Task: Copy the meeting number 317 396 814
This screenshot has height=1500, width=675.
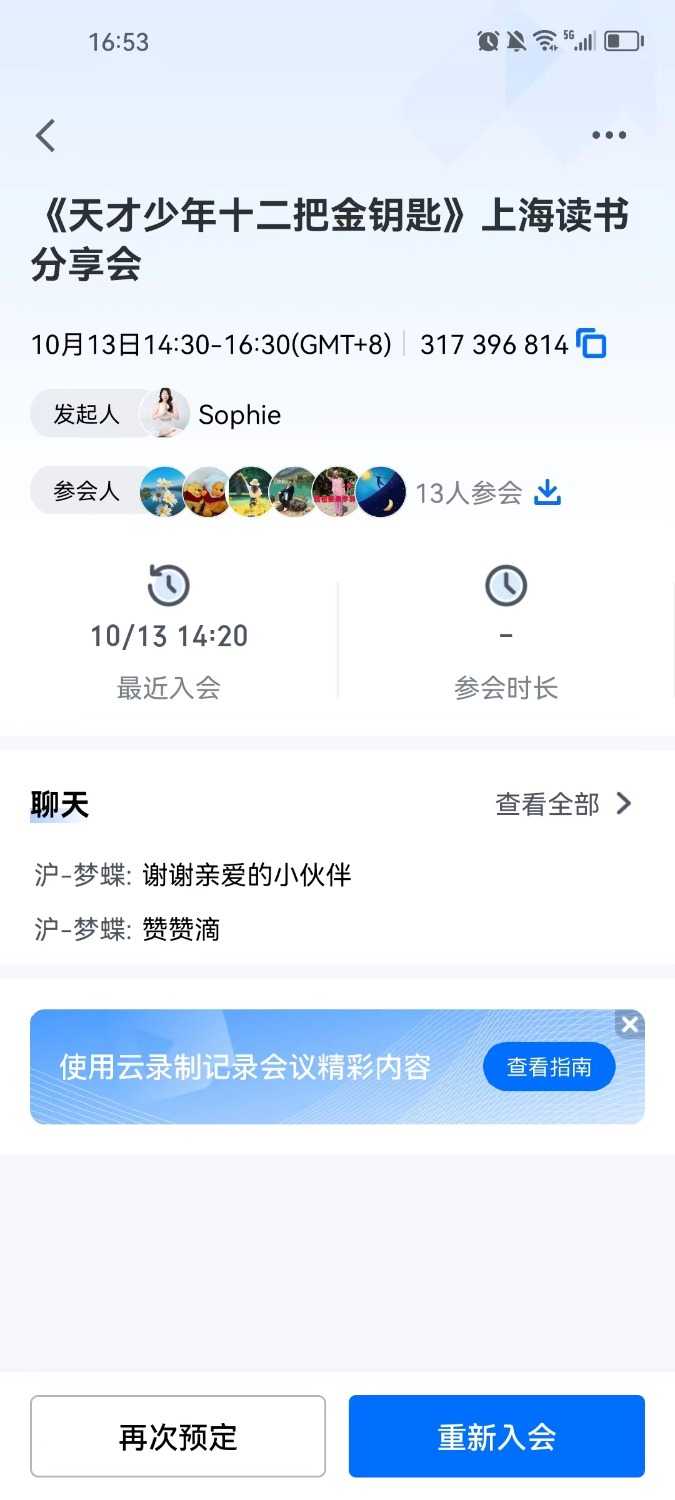Action: [x=592, y=345]
